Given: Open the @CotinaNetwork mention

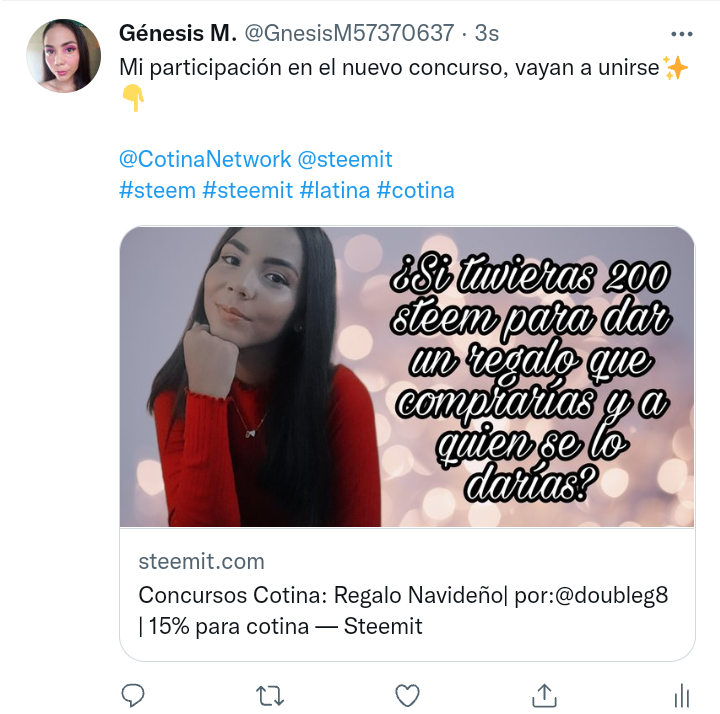Looking at the screenshot, I should (x=205, y=159).
